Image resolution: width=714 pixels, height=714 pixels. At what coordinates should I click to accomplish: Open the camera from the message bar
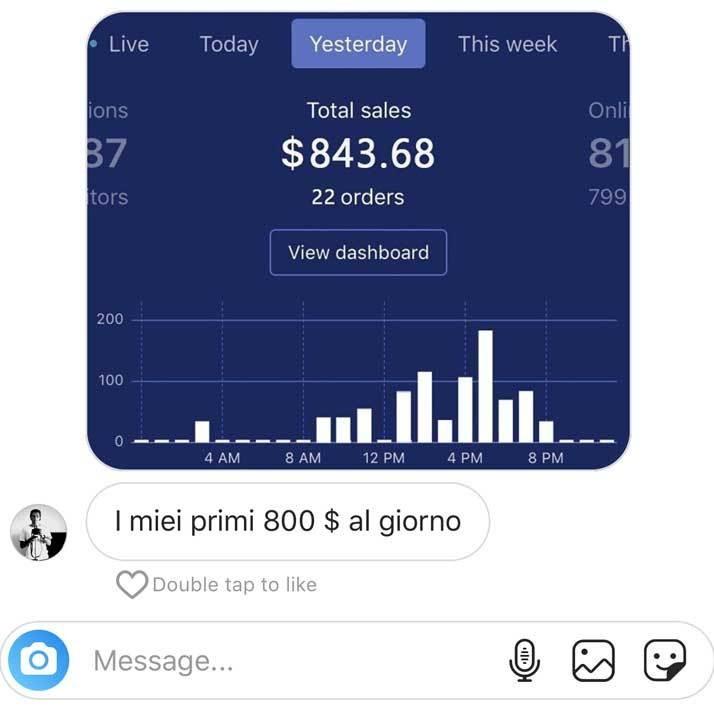[39, 660]
